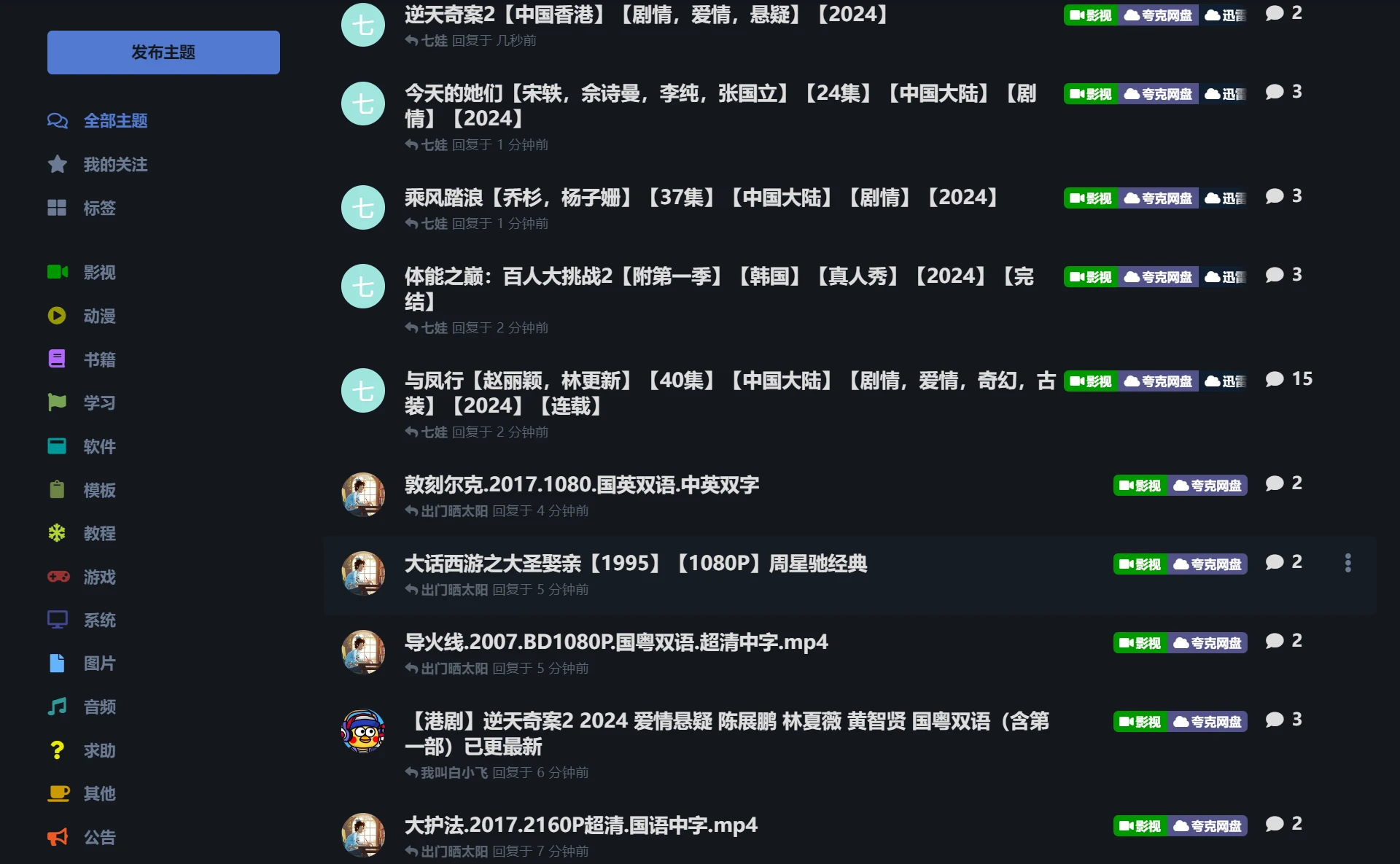Select the 软件 category
The height and width of the screenshot is (864, 1400).
[99, 446]
